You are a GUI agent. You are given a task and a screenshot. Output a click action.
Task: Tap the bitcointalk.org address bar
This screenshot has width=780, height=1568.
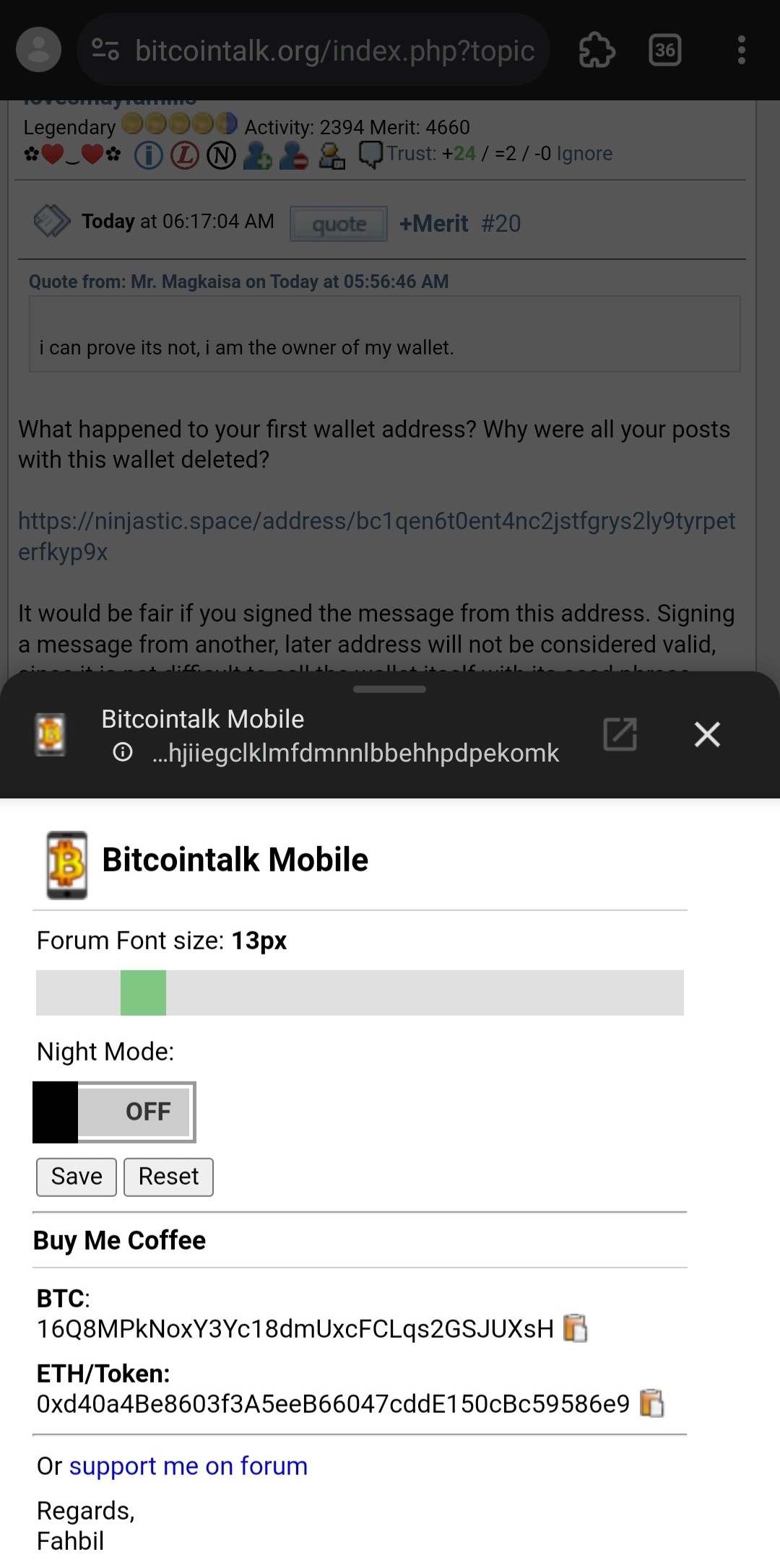point(313,50)
